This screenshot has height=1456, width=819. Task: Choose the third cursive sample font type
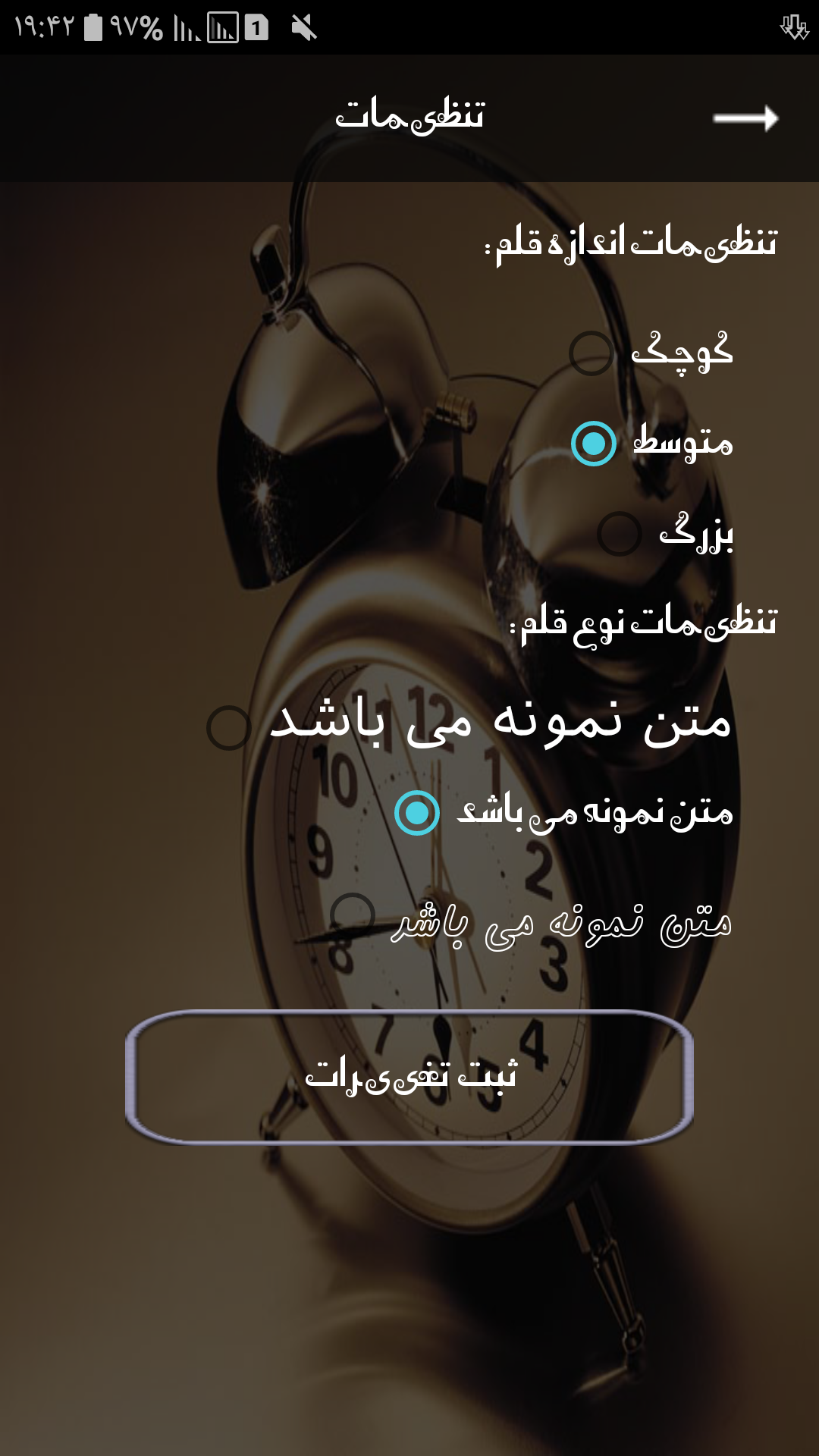click(353, 916)
